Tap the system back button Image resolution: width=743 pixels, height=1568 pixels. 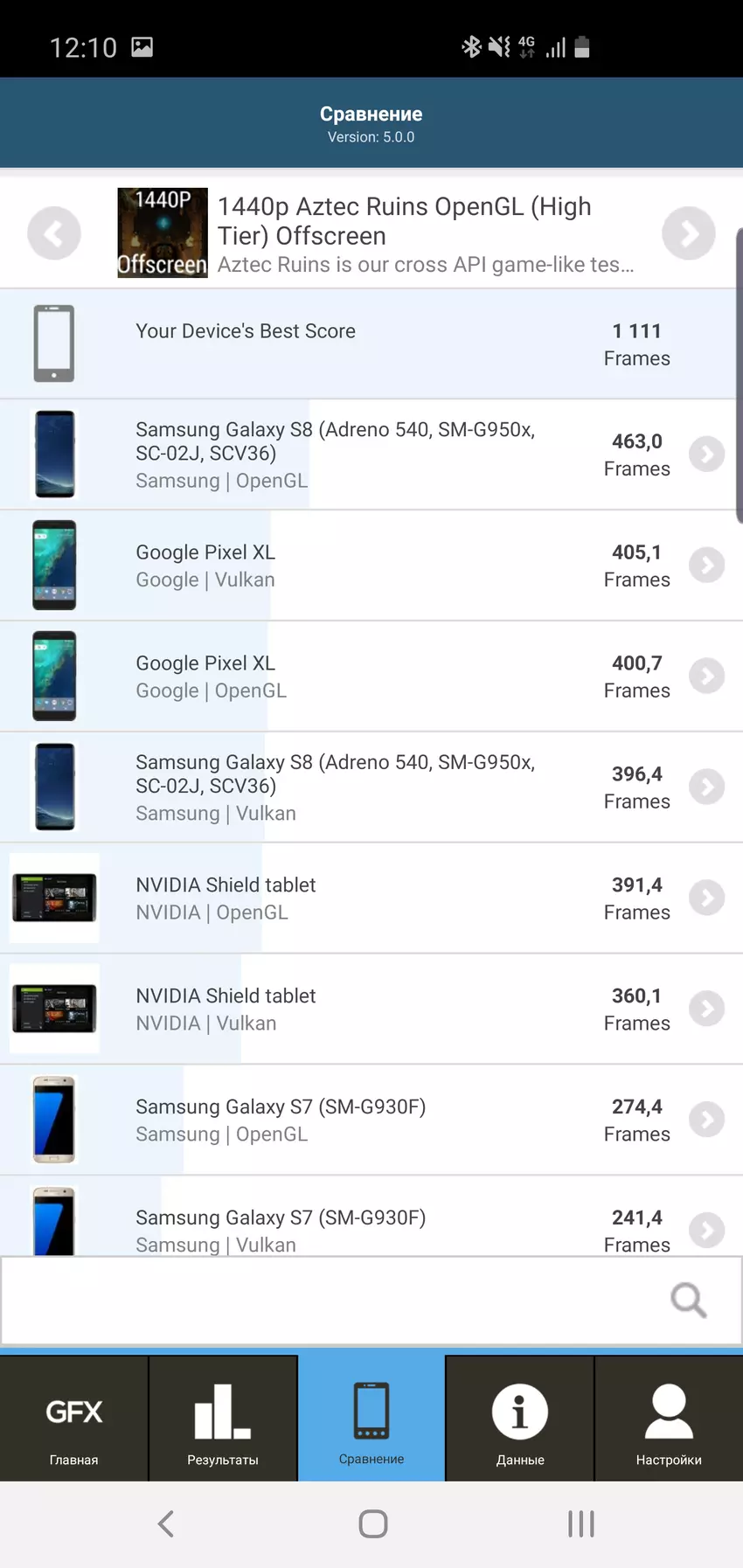click(x=166, y=1524)
